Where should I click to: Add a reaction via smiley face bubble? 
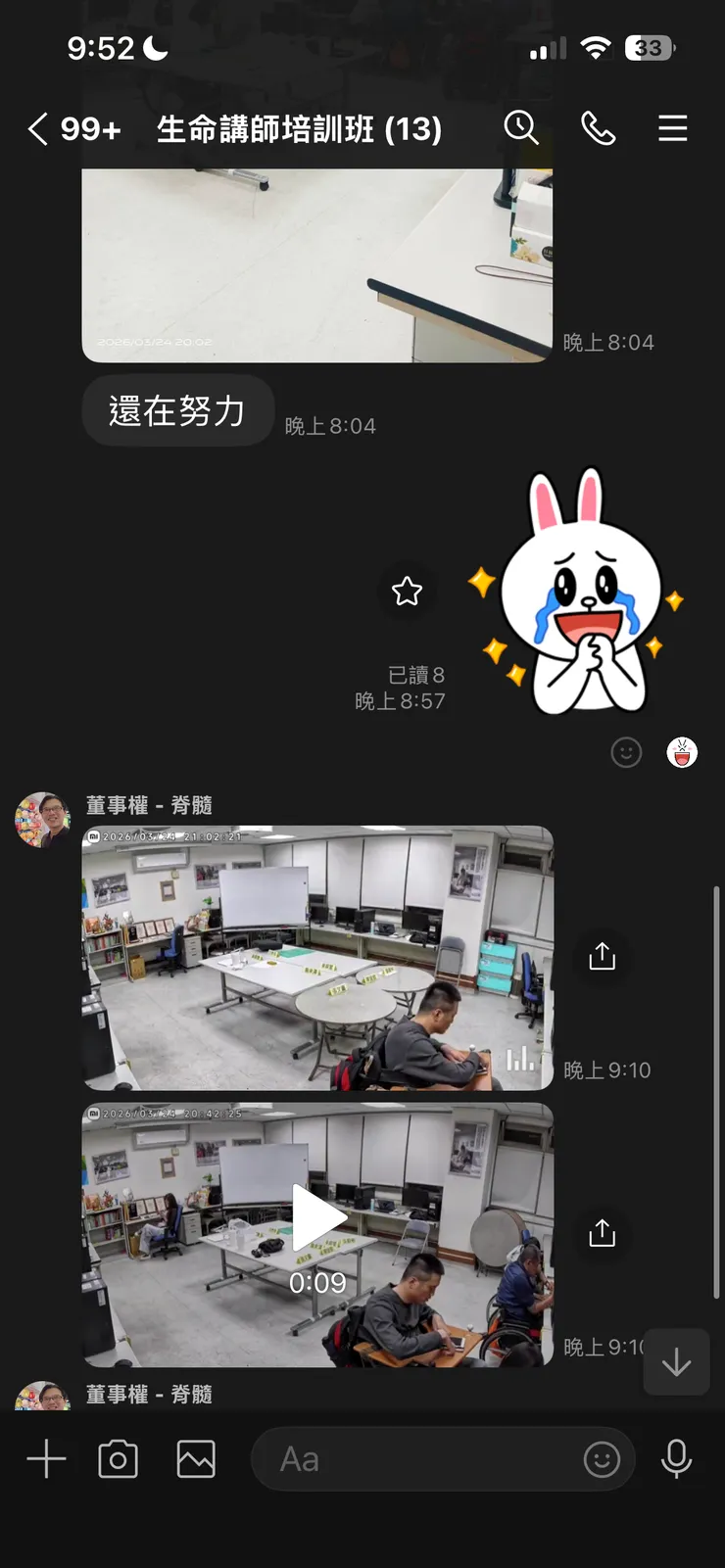point(626,752)
